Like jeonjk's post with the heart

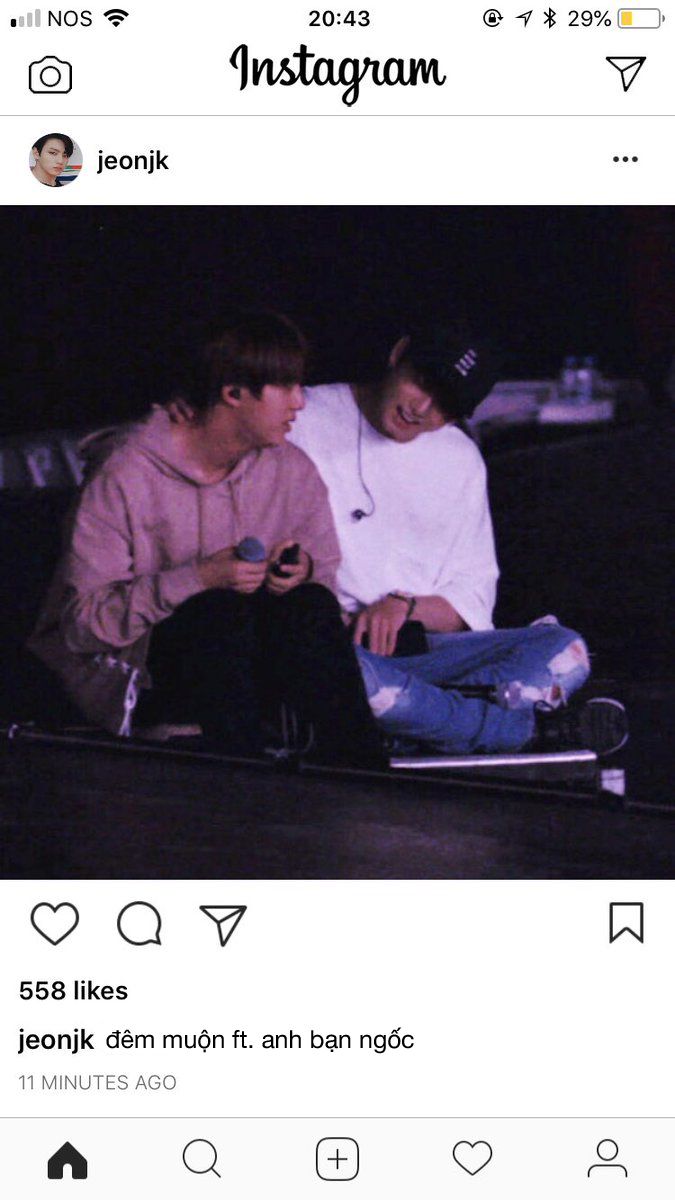click(x=55, y=924)
